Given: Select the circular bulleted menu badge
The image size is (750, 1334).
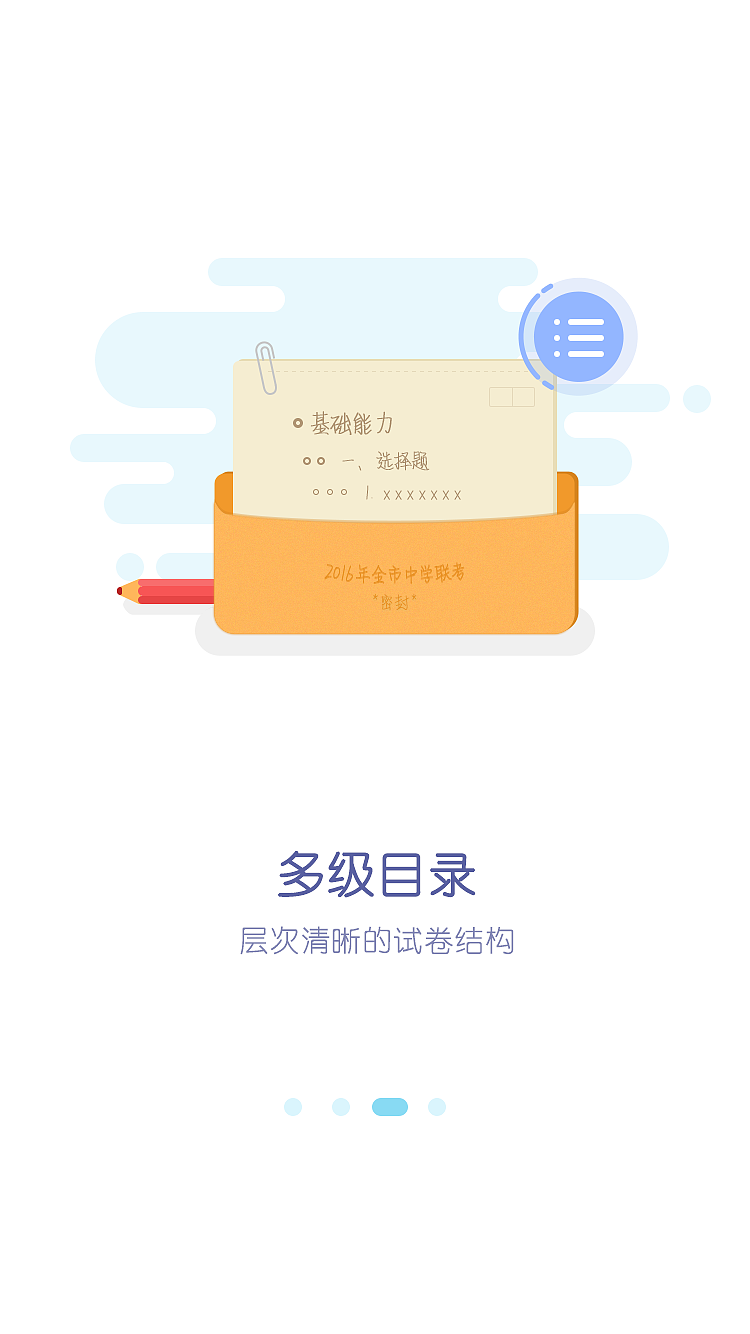Looking at the screenshot, I should (580, 337).
